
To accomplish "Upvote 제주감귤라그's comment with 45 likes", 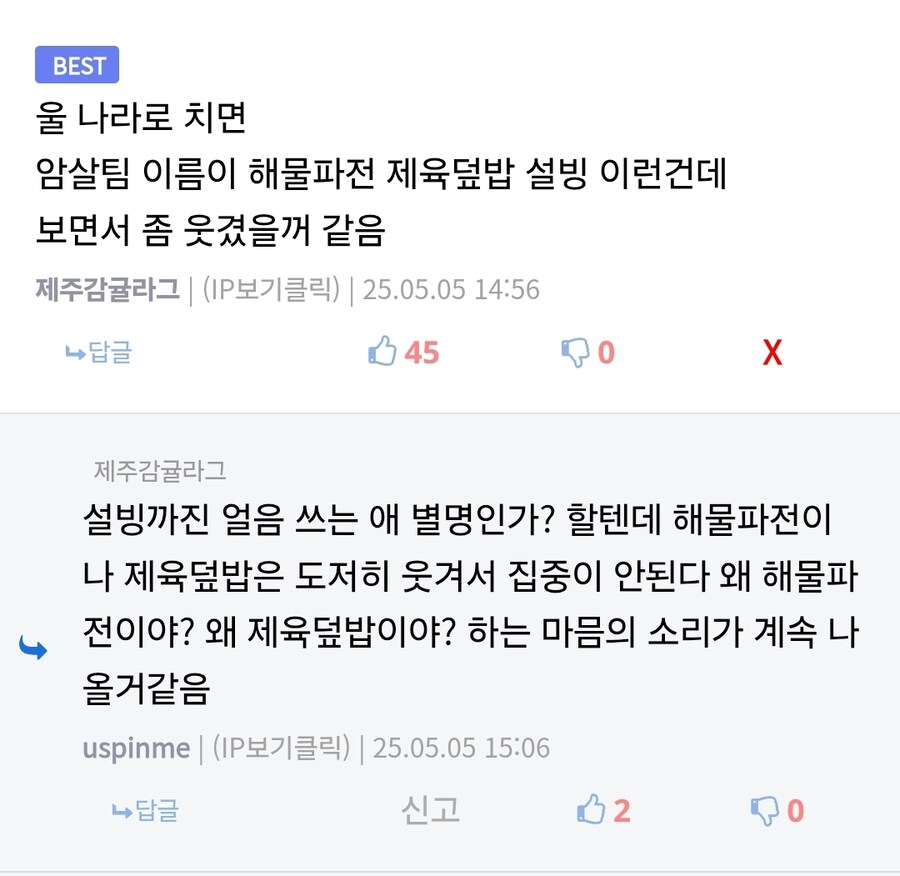I will click(x=384, y=352).
